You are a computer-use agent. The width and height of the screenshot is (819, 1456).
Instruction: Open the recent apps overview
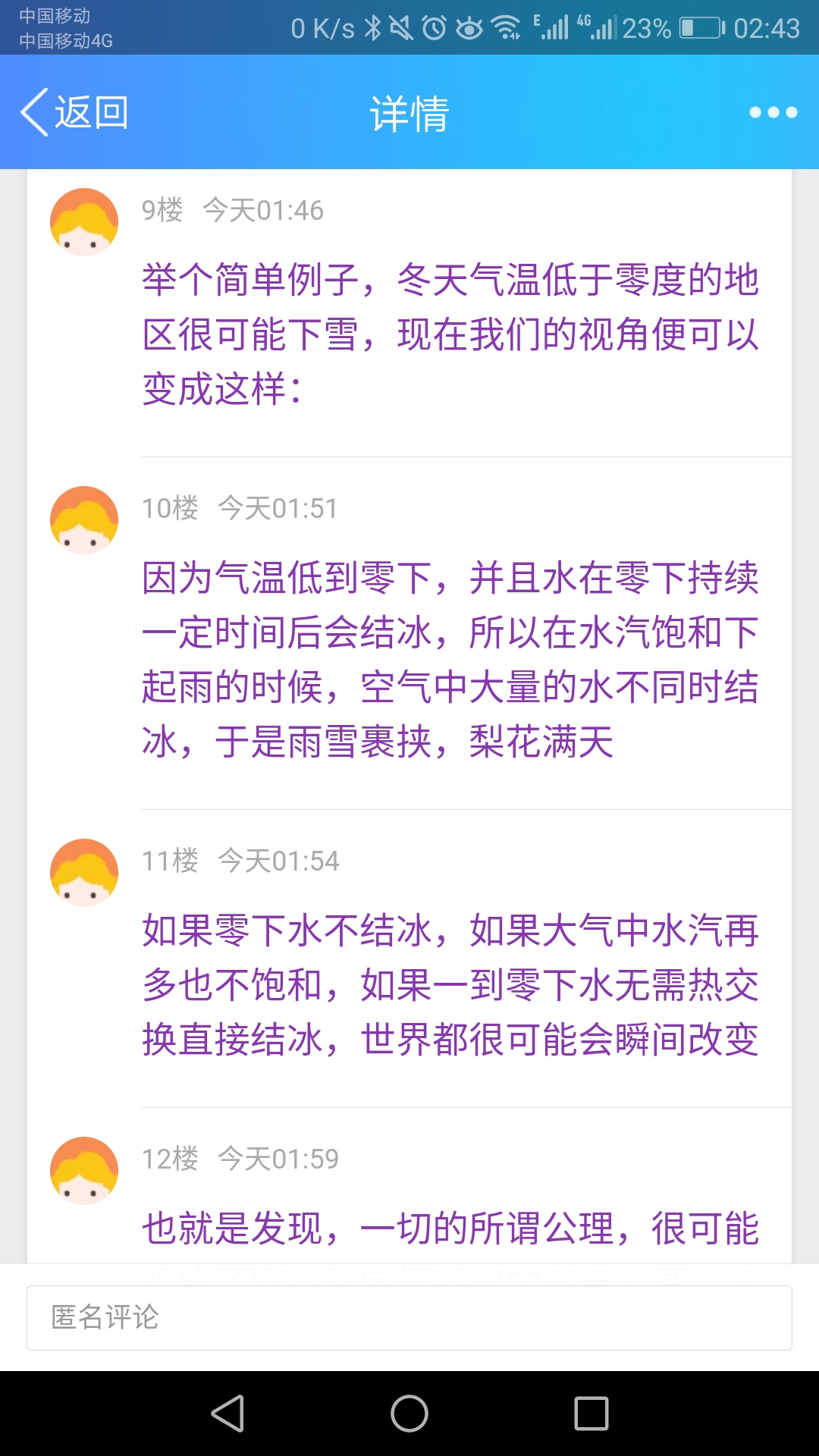pos(591,1414)
